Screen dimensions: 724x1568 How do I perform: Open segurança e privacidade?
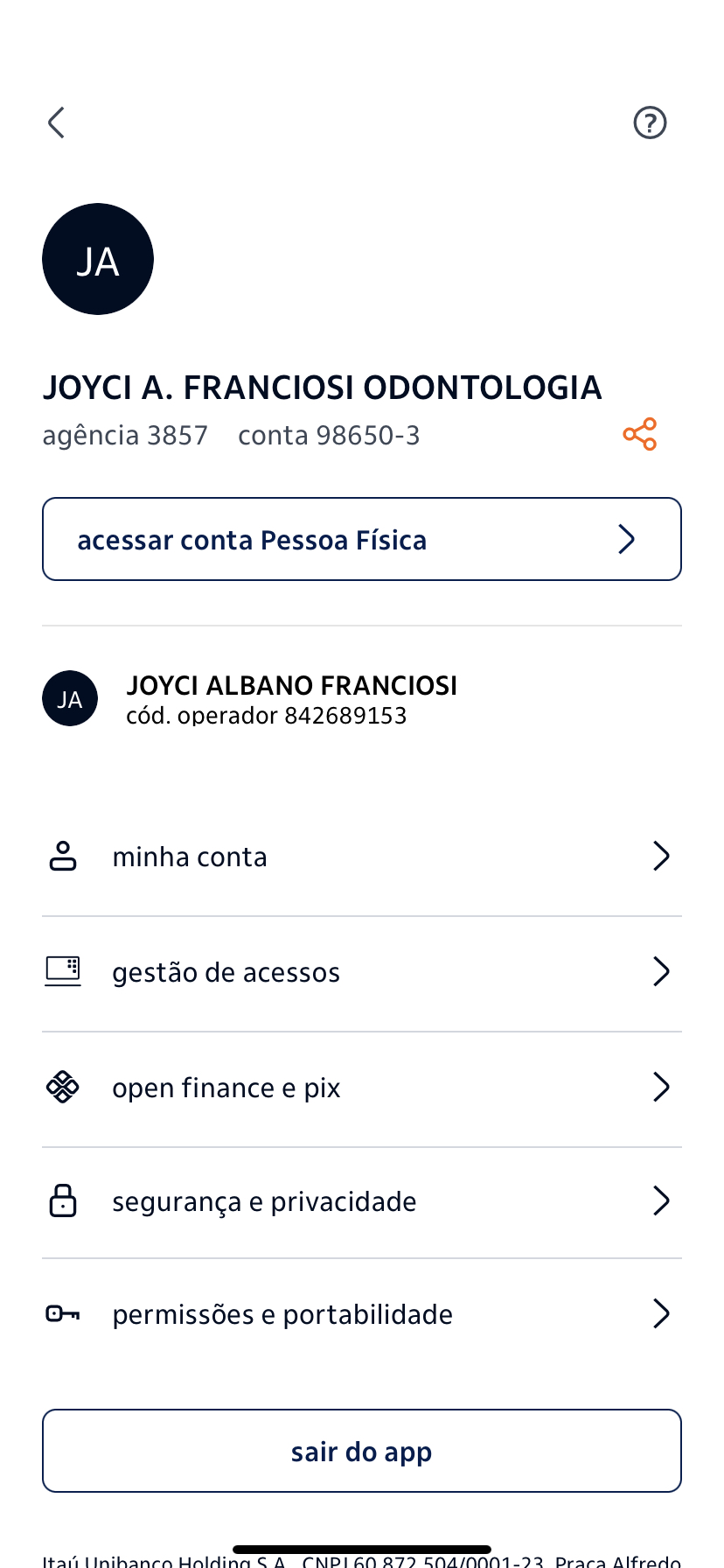point(362,1201)
